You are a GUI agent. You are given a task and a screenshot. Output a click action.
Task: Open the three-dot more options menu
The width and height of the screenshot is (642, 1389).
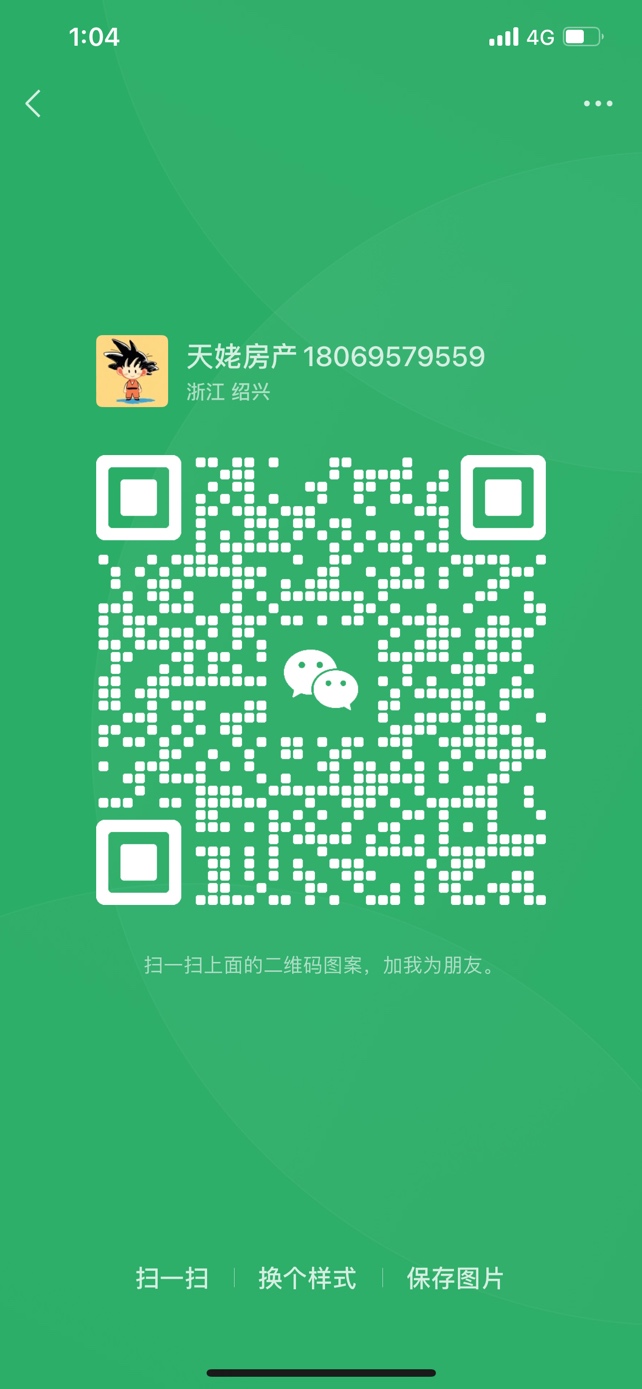598,104
